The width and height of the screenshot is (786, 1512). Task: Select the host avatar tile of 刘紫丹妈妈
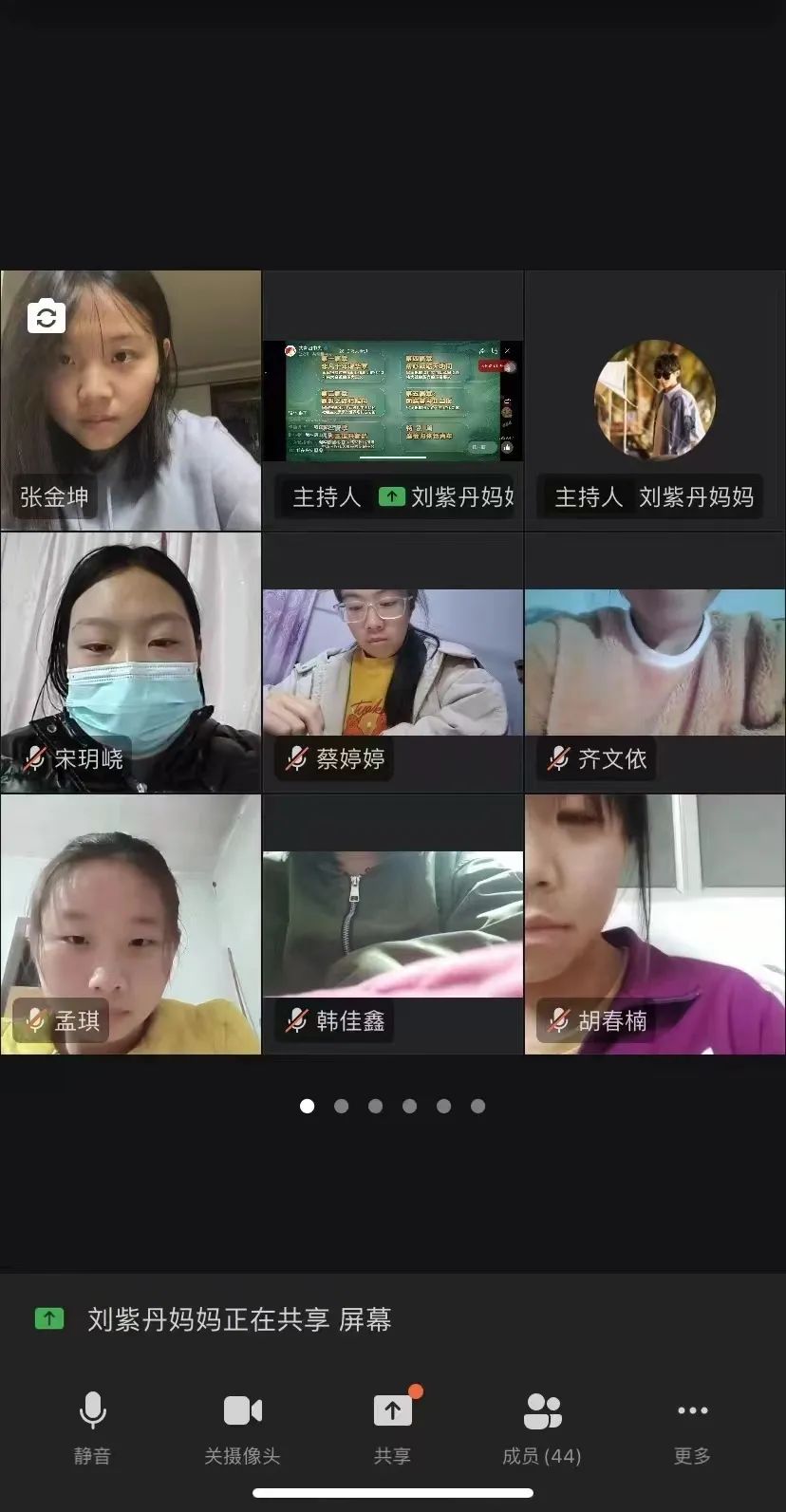(x=655, y=401)
